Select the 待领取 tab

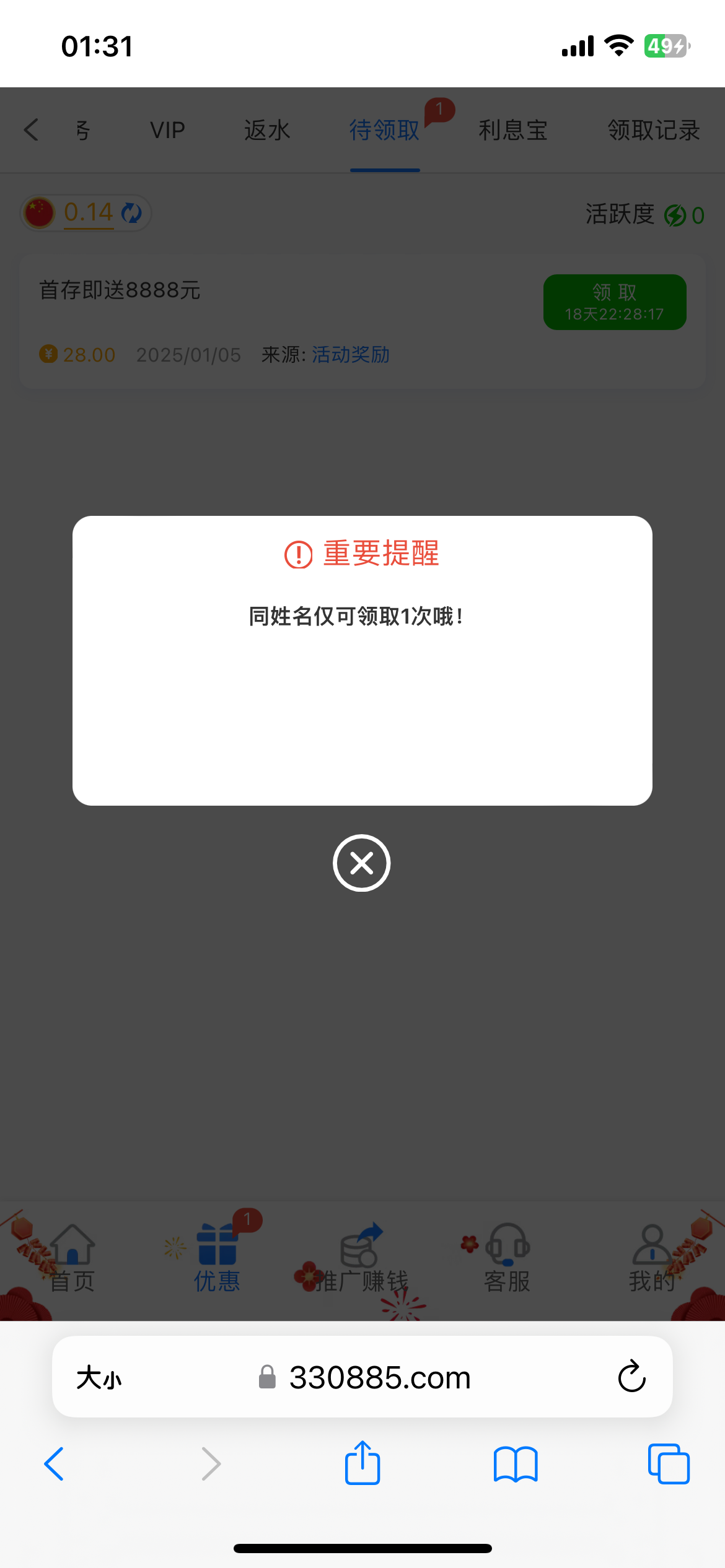click(x=384, y=130)
